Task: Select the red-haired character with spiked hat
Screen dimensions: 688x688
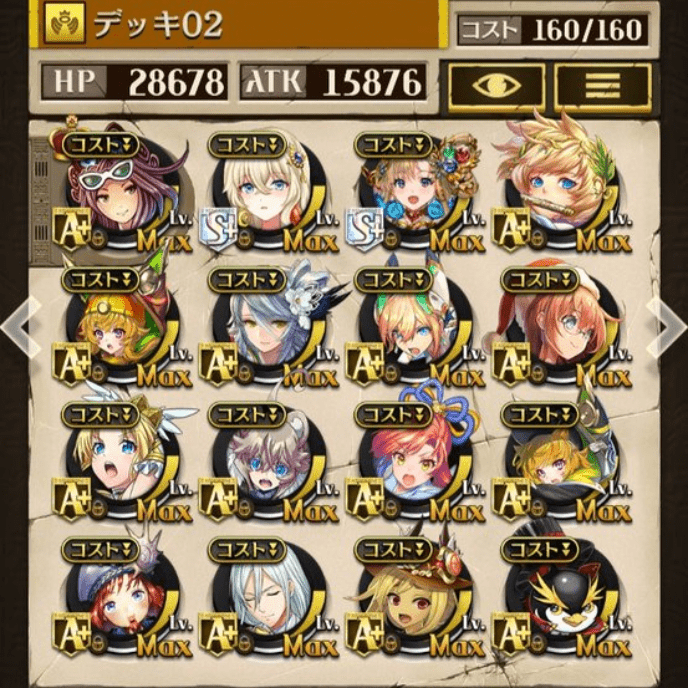Action: coord(115,598)
